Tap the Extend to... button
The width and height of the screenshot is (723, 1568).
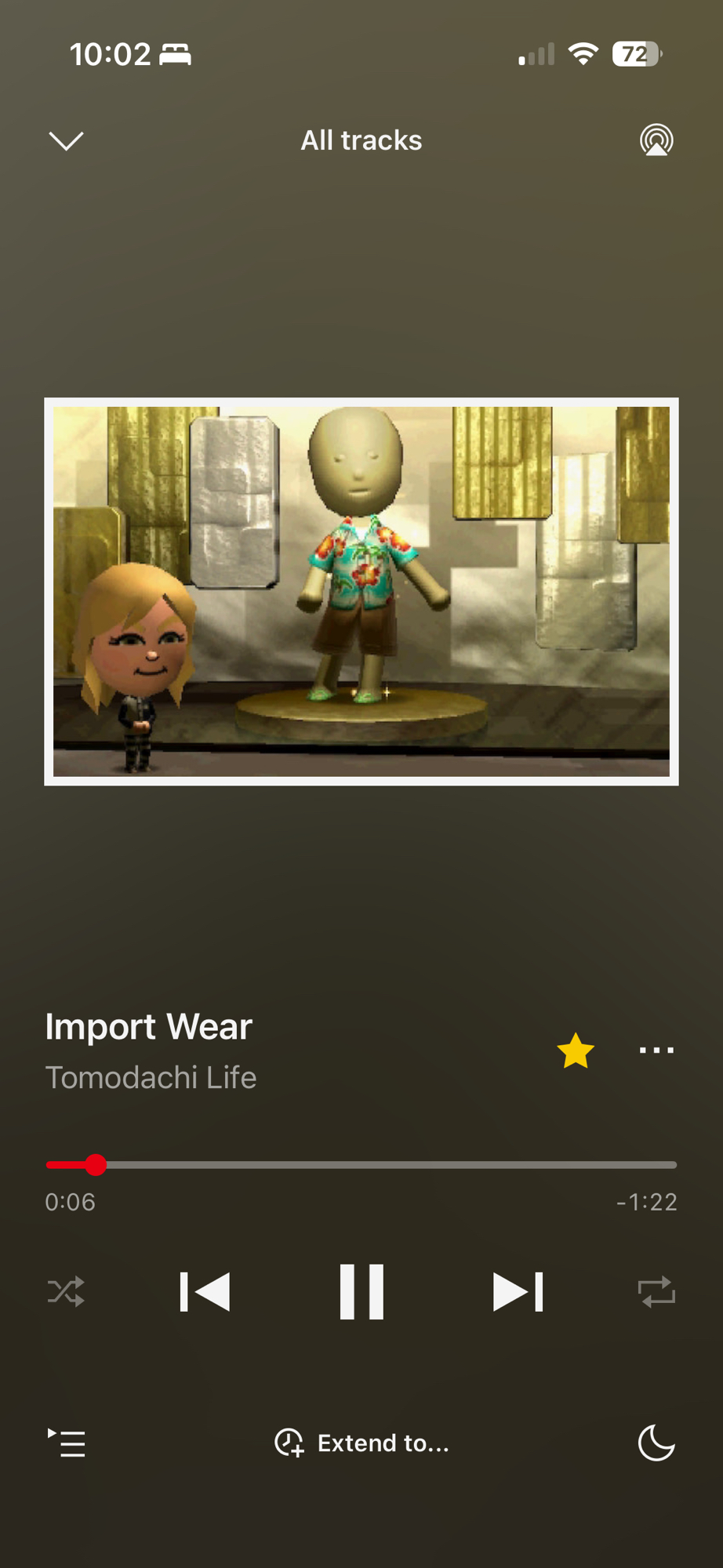(361, 1443)
